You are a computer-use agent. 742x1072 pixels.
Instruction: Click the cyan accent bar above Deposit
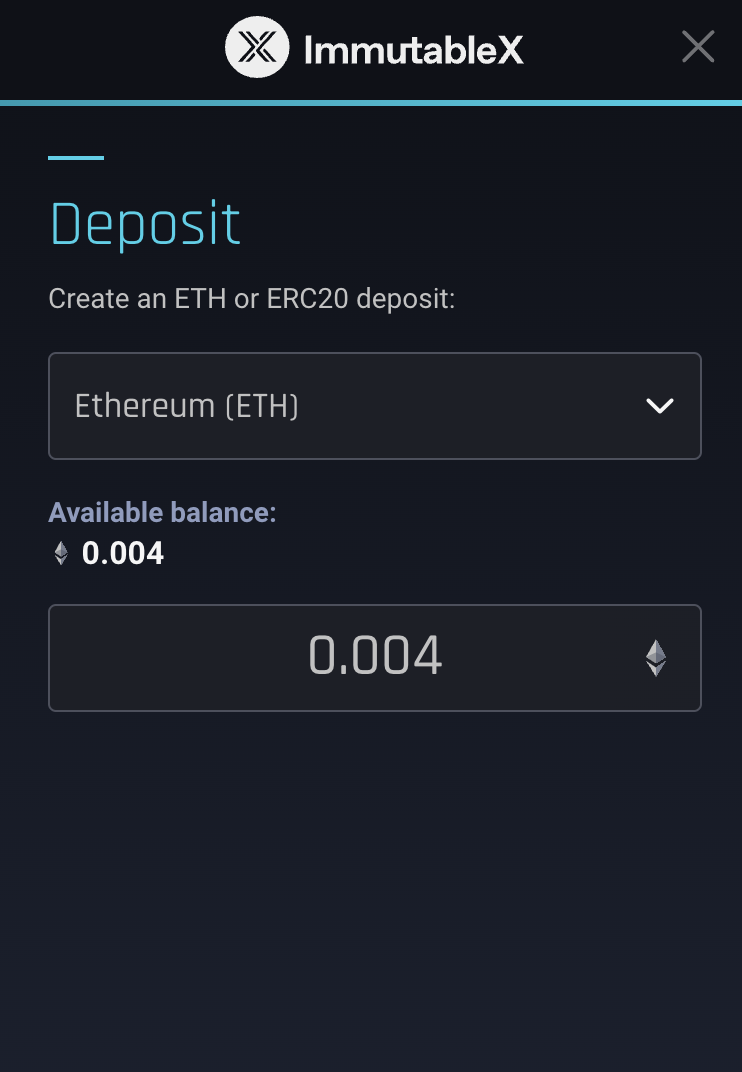point(76,157)
